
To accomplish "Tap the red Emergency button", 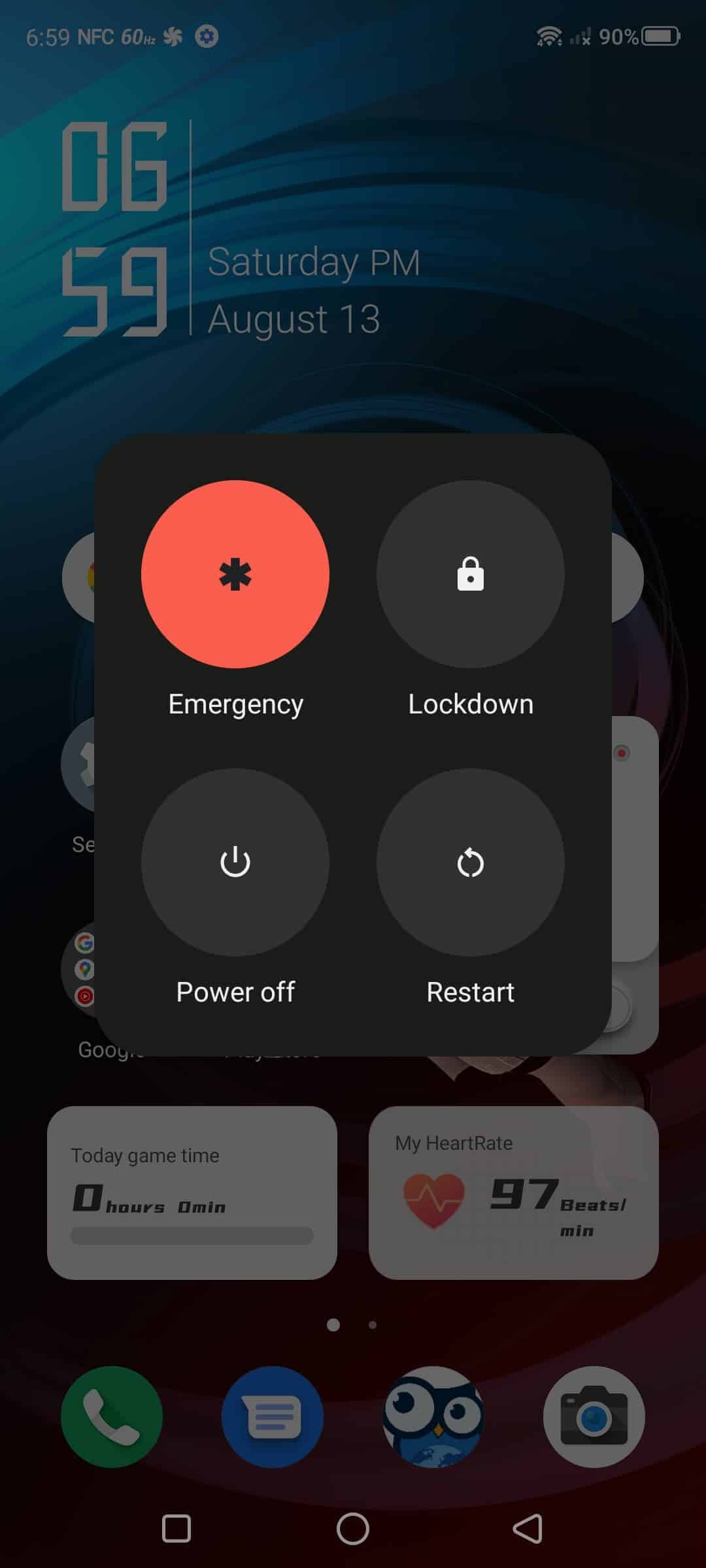I will coord(235,574).
